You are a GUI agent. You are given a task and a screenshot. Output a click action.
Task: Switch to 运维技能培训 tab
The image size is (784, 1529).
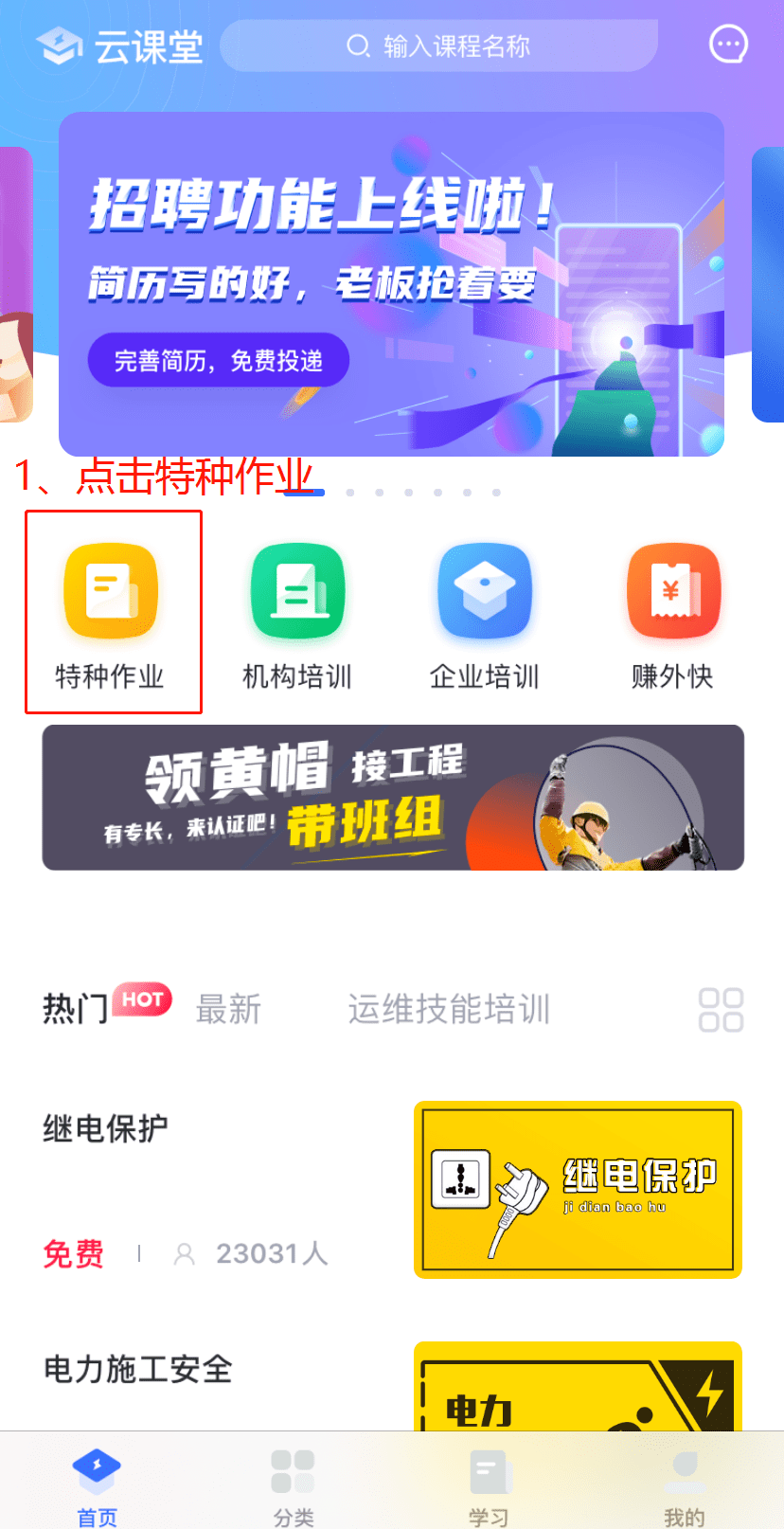click(x=449, y=1010)
